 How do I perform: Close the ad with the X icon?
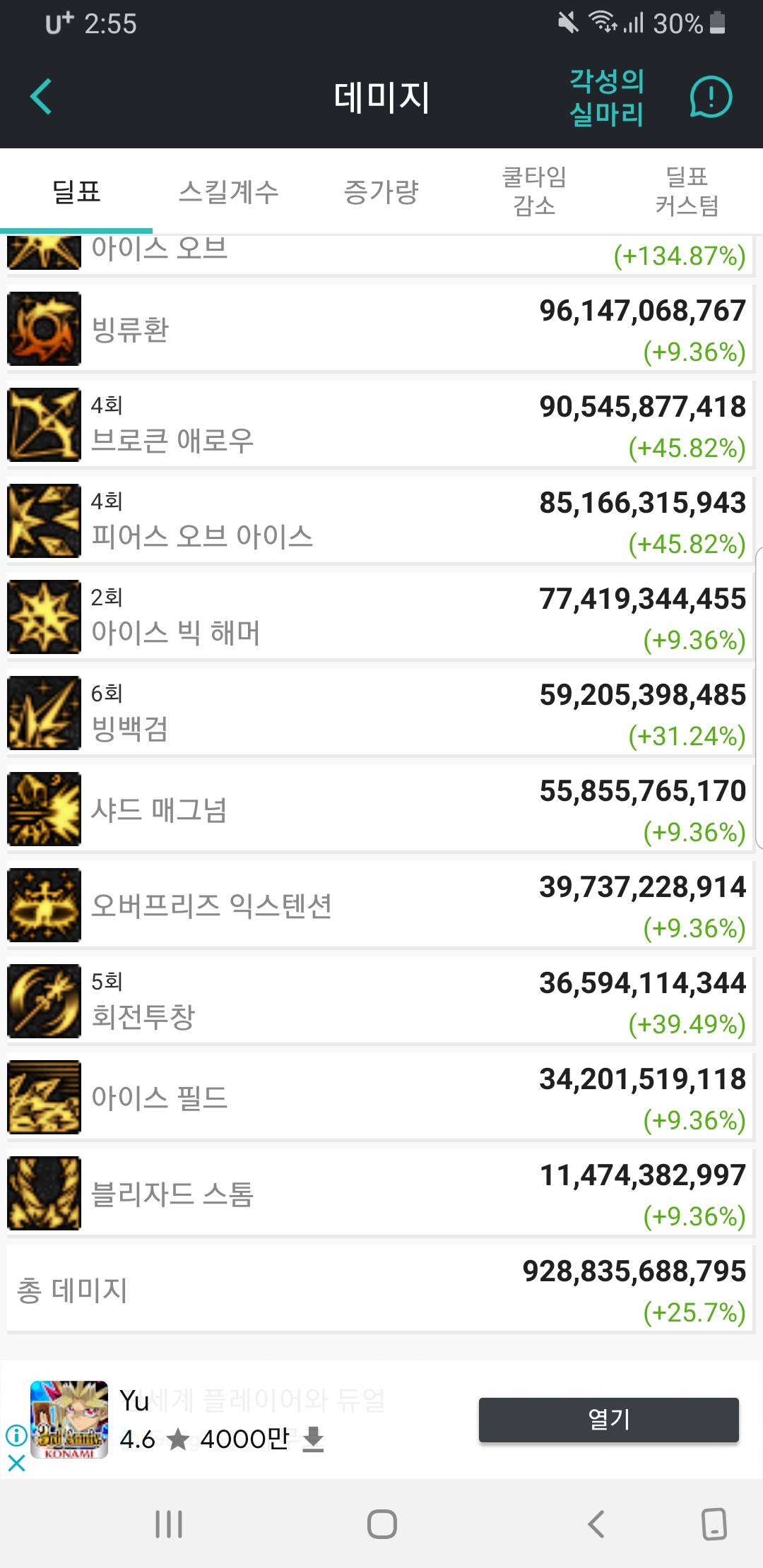[16, 1462]
